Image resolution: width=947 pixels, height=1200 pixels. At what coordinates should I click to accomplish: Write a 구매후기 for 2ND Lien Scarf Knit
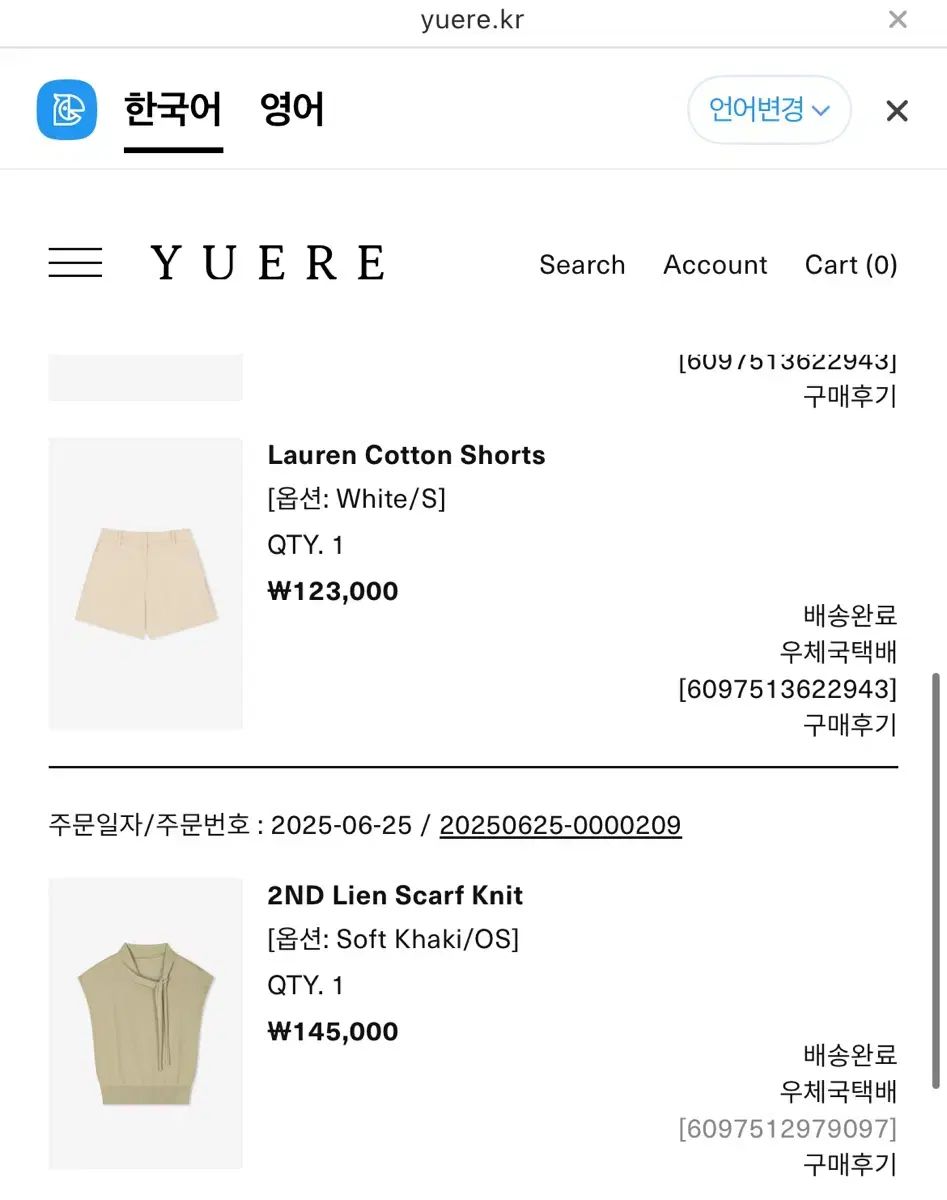(x=849, y=1164)
